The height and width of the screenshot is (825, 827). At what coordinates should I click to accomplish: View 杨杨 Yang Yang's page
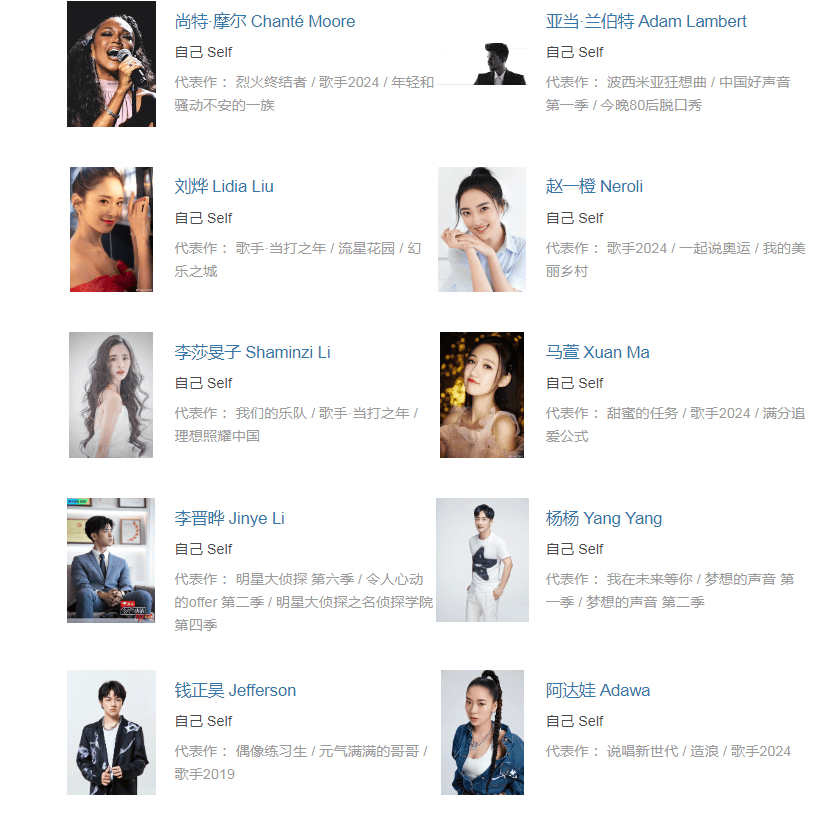[x=603, y=518]
